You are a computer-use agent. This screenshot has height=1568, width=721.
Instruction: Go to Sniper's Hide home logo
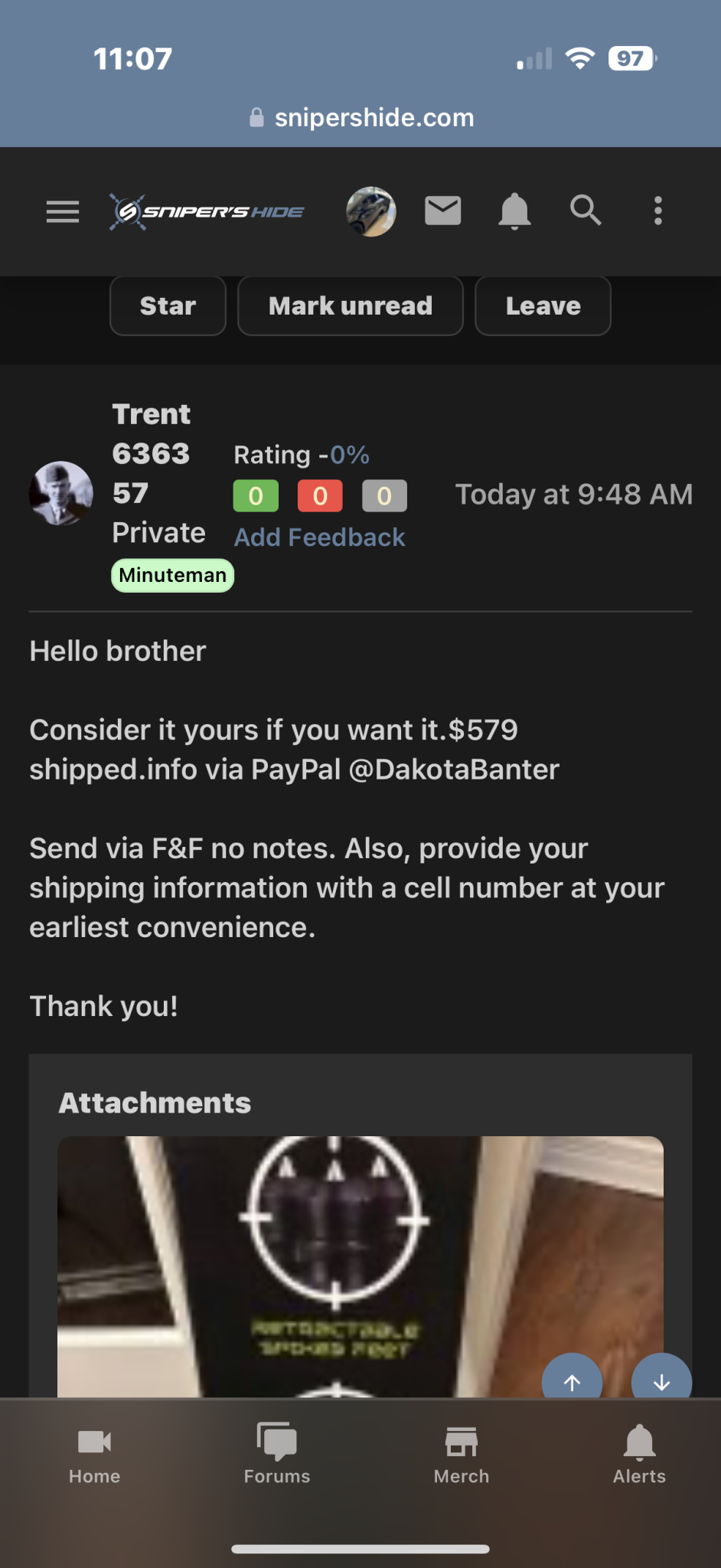click(207, 211)
